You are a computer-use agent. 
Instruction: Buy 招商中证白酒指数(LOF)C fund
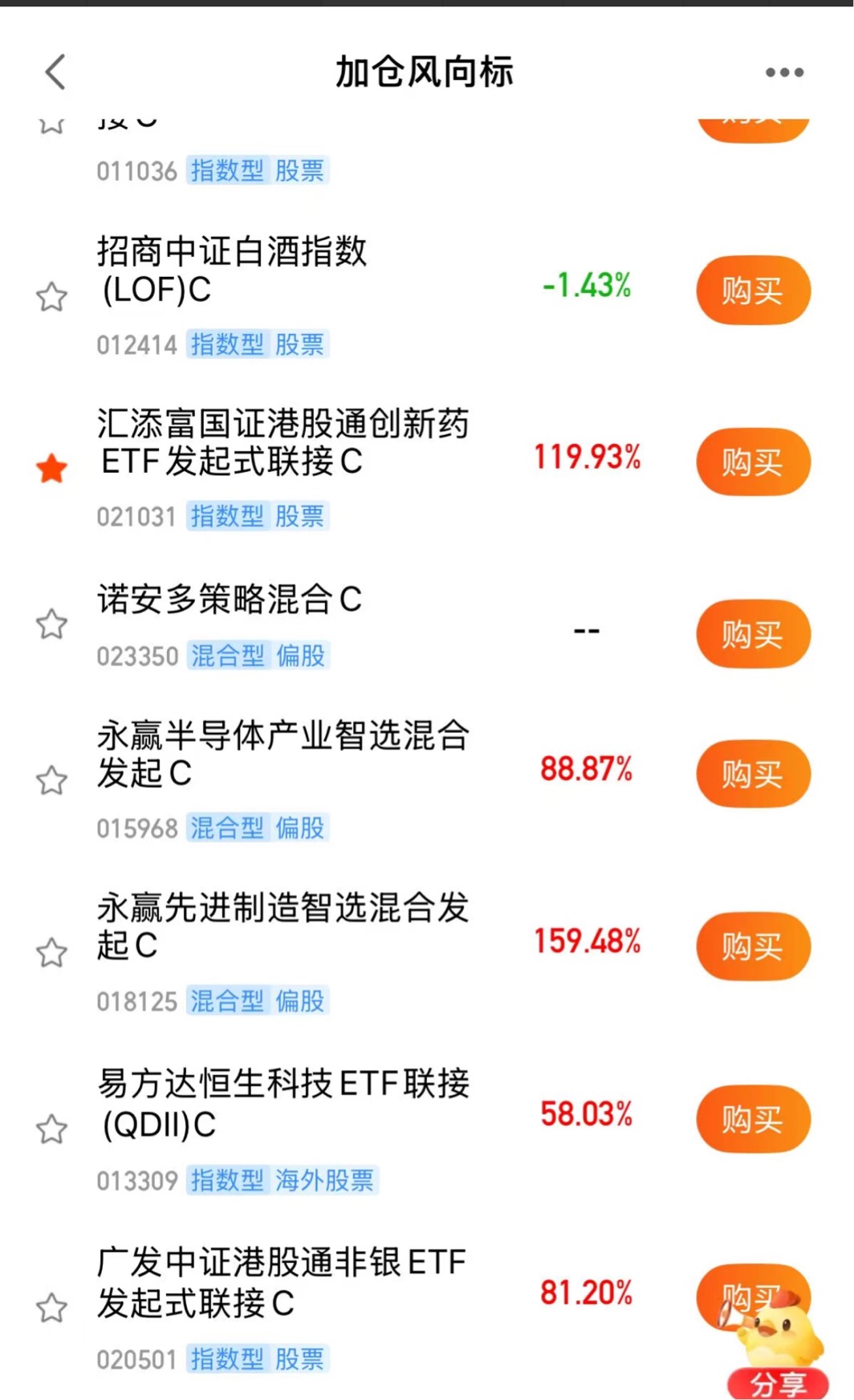click(753, 291)
